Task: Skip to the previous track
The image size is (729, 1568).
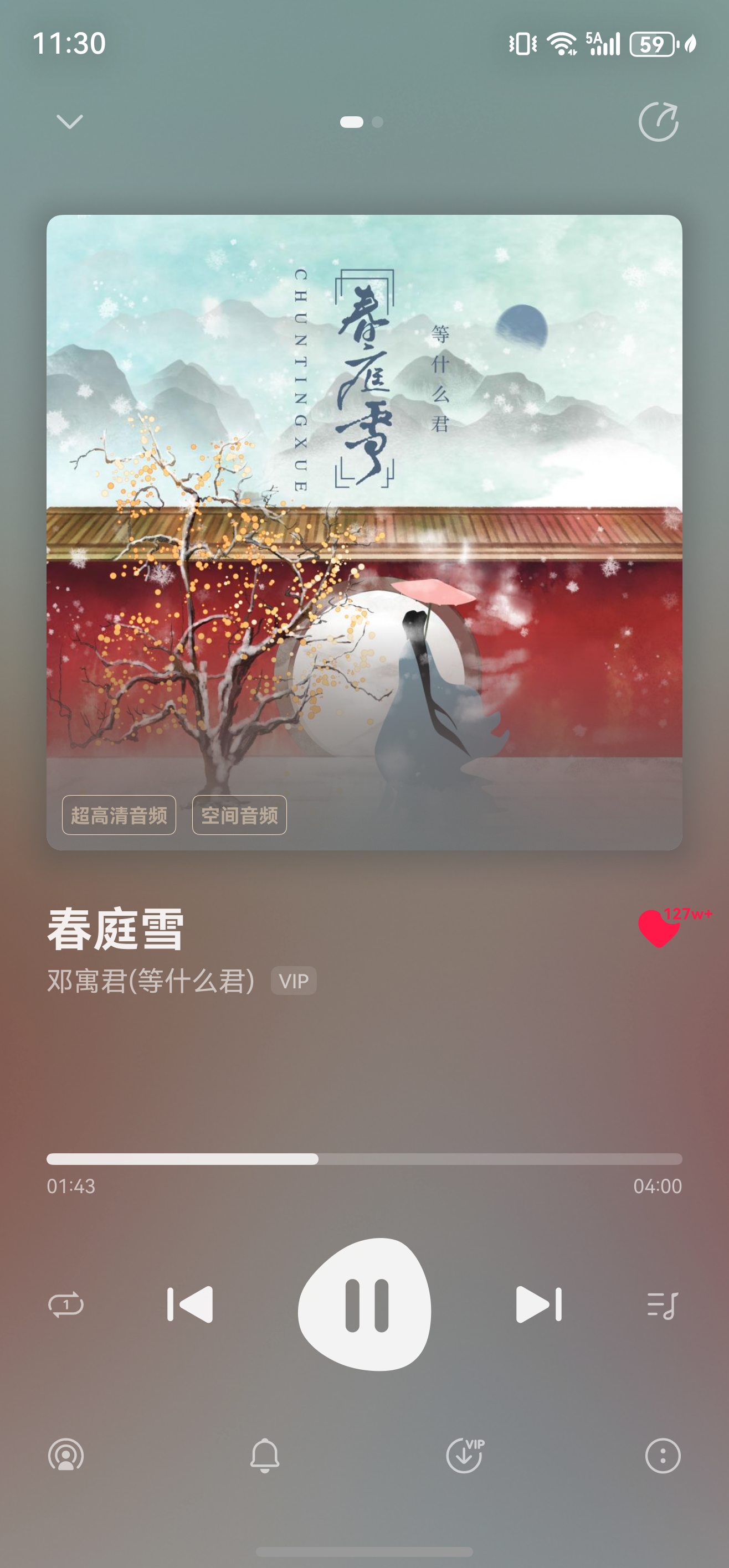Action: coord(190,1304)
